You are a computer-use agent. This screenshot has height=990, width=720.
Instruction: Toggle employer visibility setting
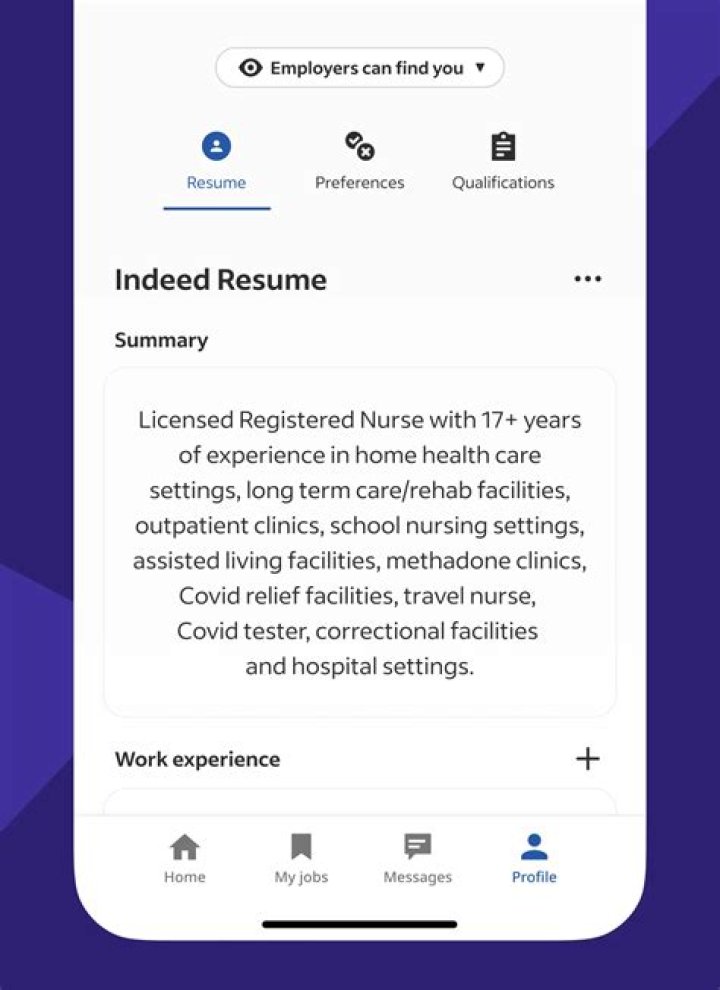pyautogui.click(x=359, y=67)
